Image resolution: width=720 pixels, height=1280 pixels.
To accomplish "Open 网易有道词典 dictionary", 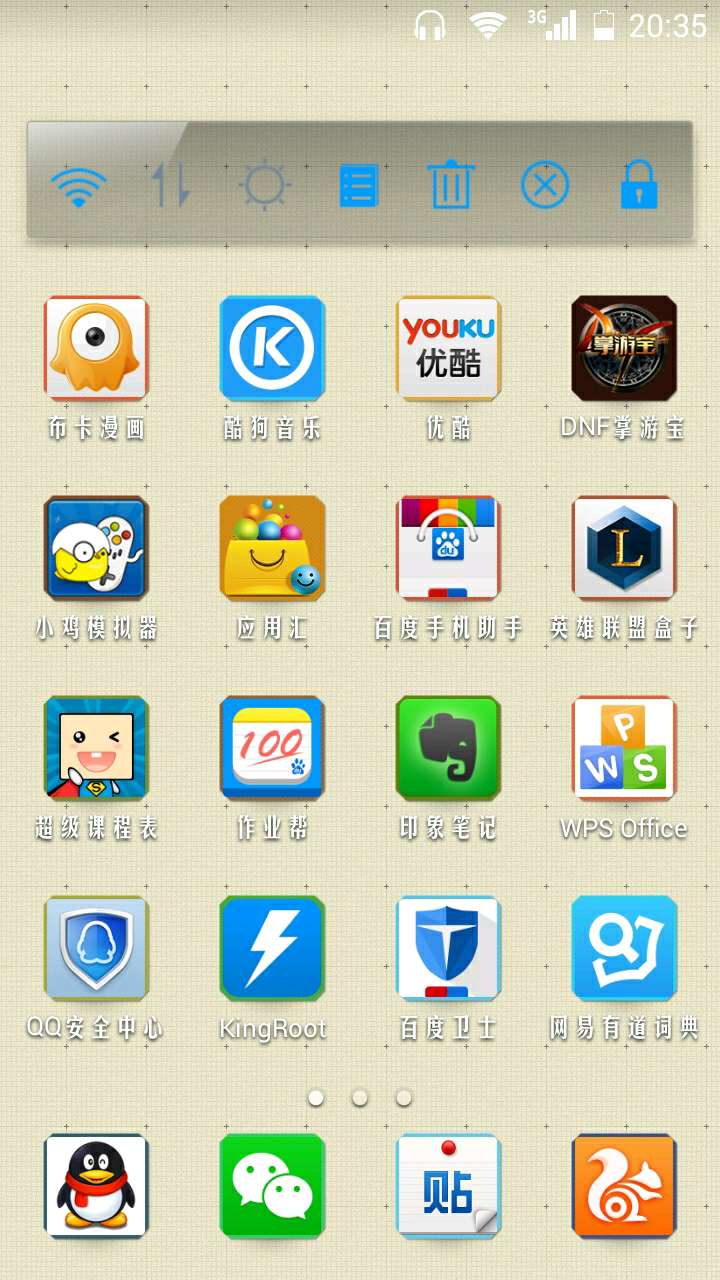I will (624, 948).
